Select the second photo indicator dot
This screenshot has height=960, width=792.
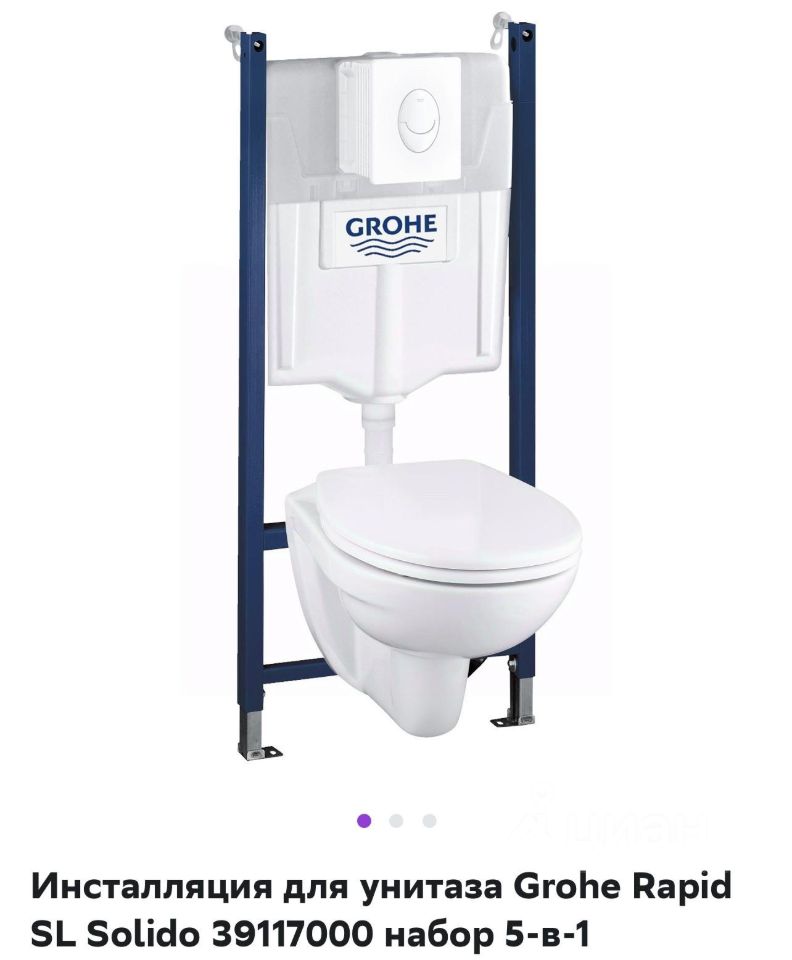pos(397,821)
